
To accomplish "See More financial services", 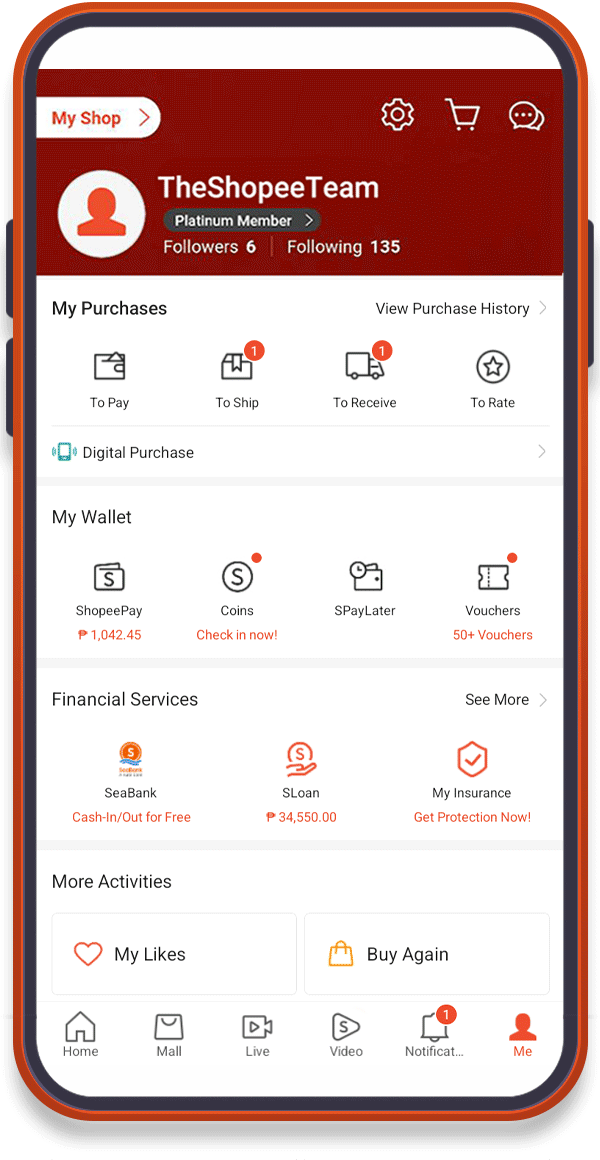I will pos(505,700).
